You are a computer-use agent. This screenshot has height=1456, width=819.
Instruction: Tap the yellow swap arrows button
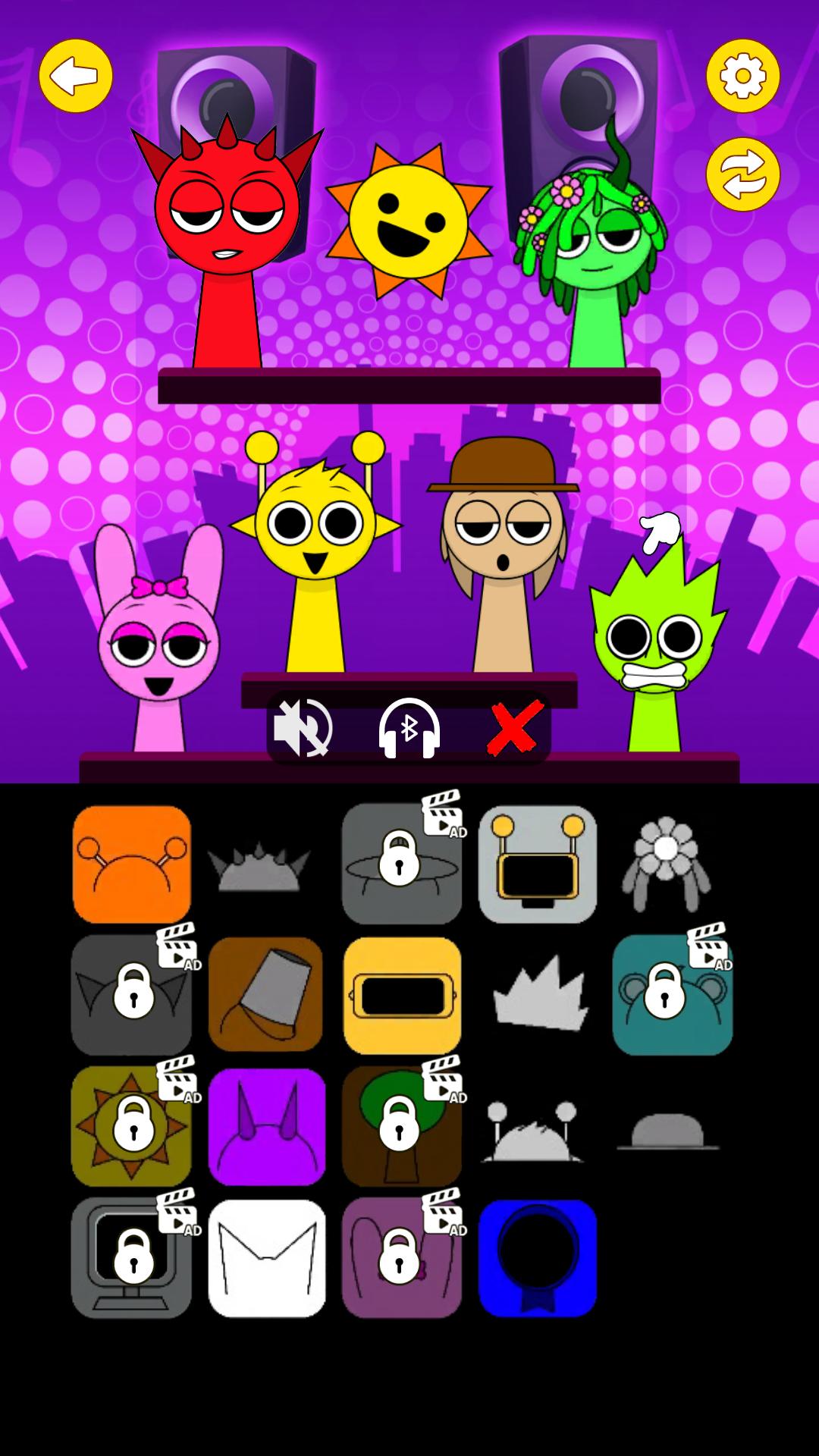point(742,174)
